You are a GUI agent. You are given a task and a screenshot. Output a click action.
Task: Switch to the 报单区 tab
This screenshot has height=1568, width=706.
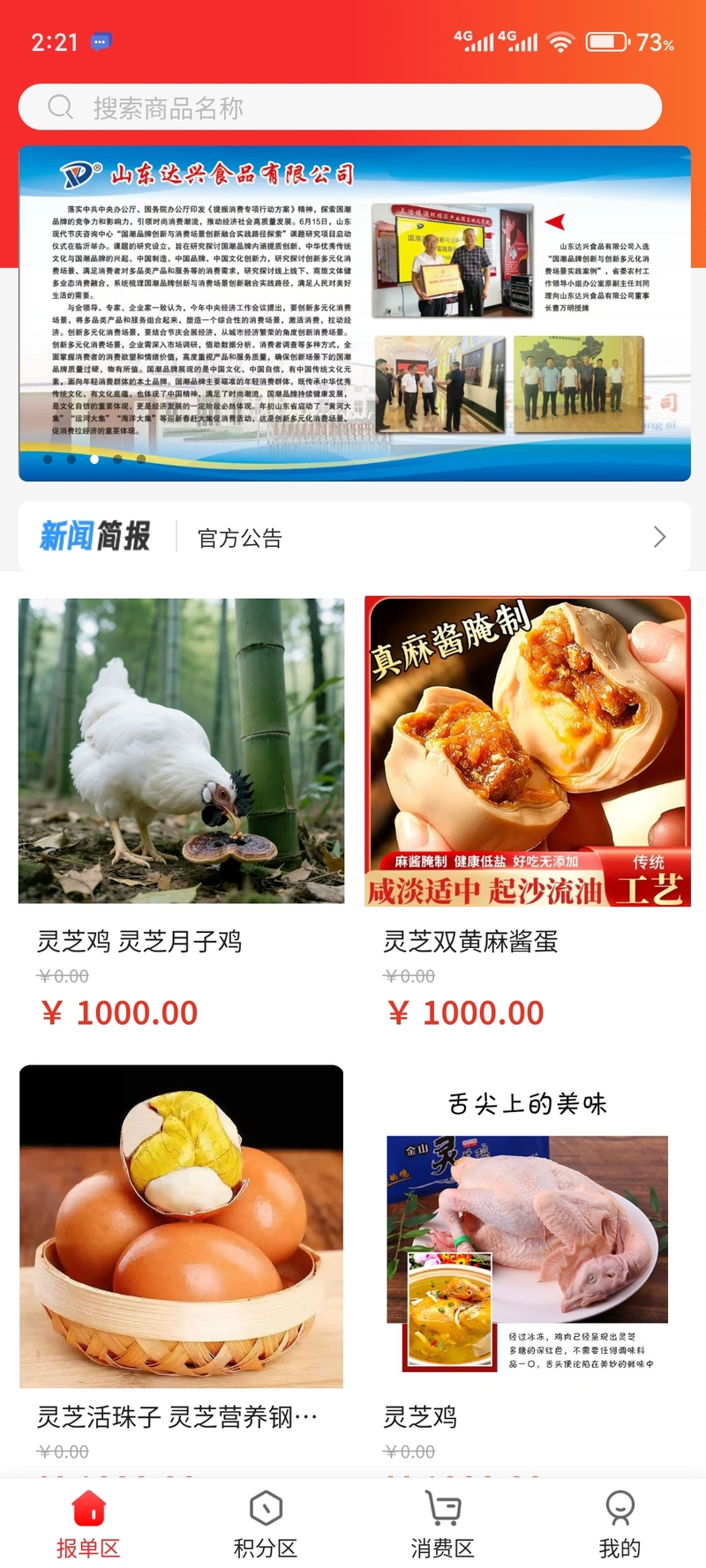(88, 1523)
